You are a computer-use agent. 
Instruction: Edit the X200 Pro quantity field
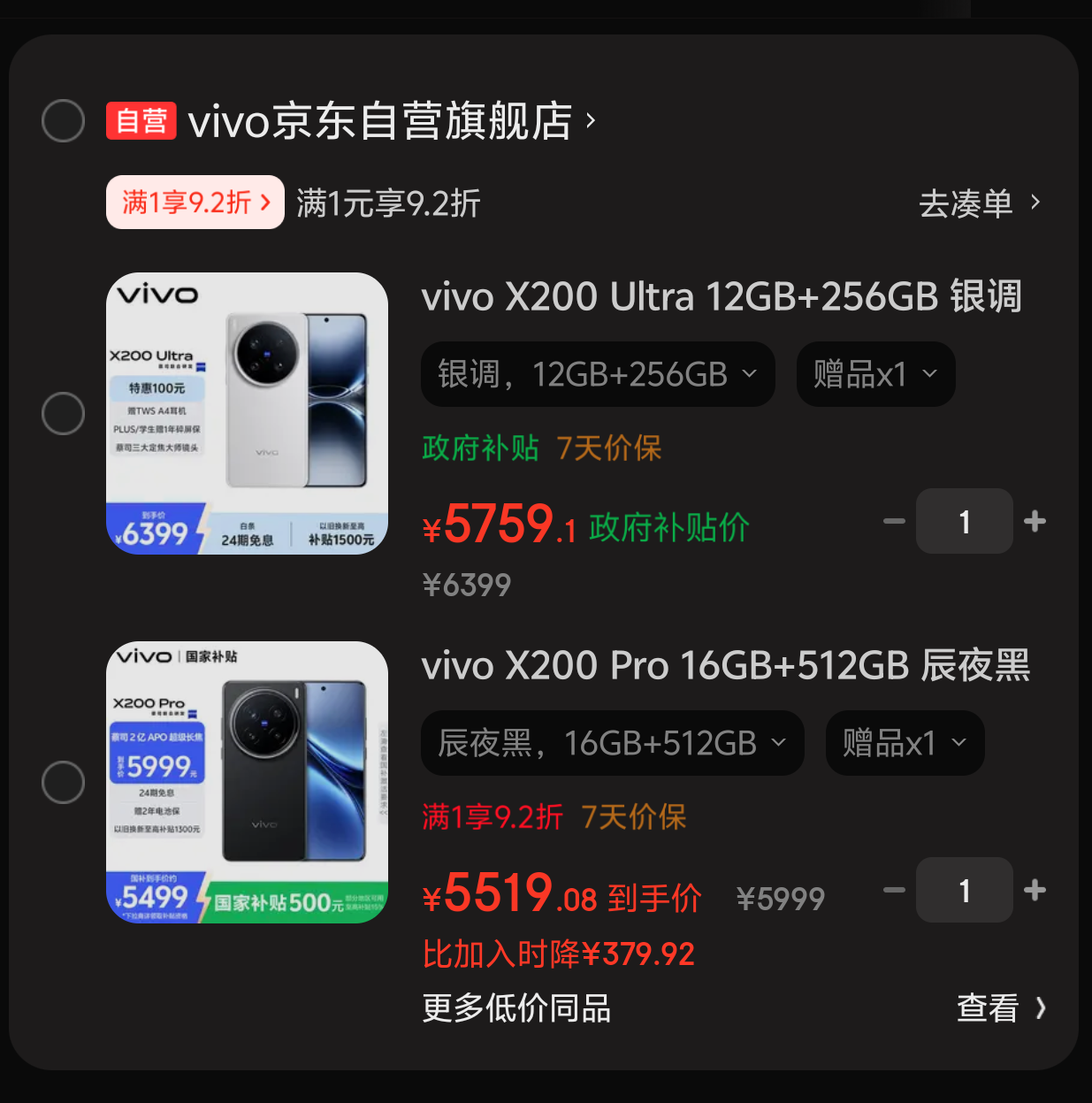(x=964, y=890)
